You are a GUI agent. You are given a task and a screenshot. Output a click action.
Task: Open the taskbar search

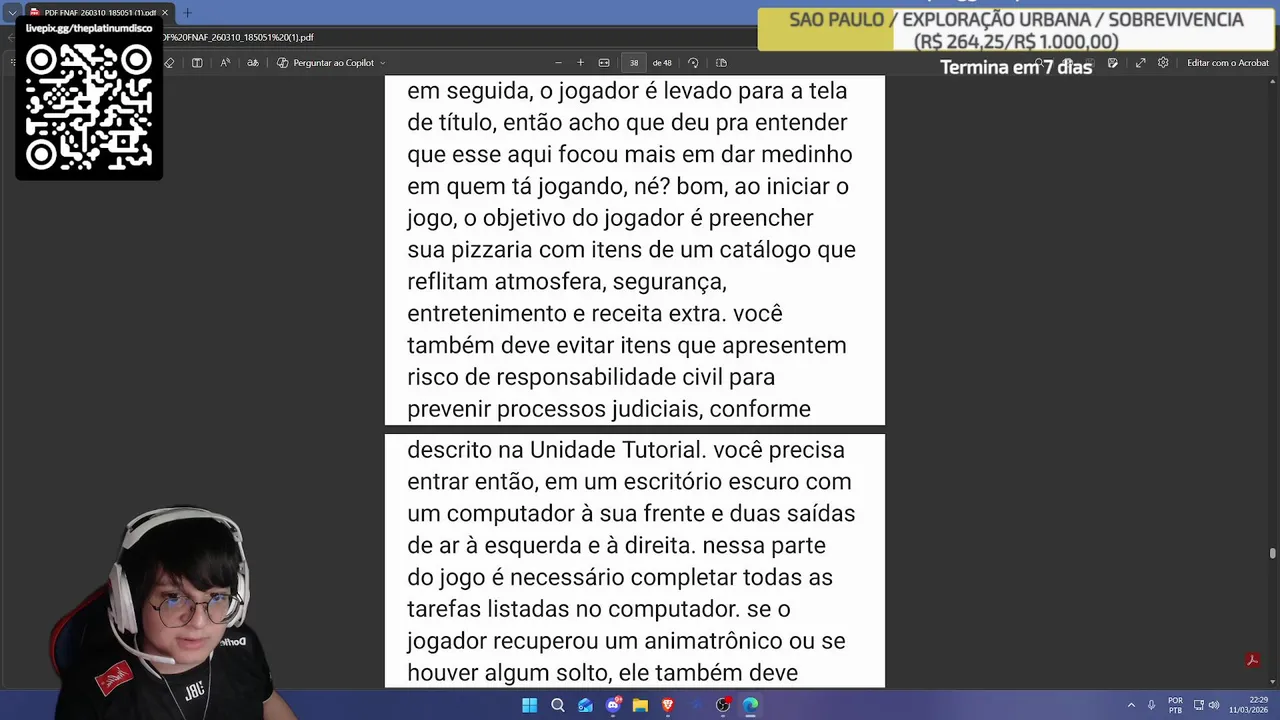pyautogui.click(x=558, y=705)
